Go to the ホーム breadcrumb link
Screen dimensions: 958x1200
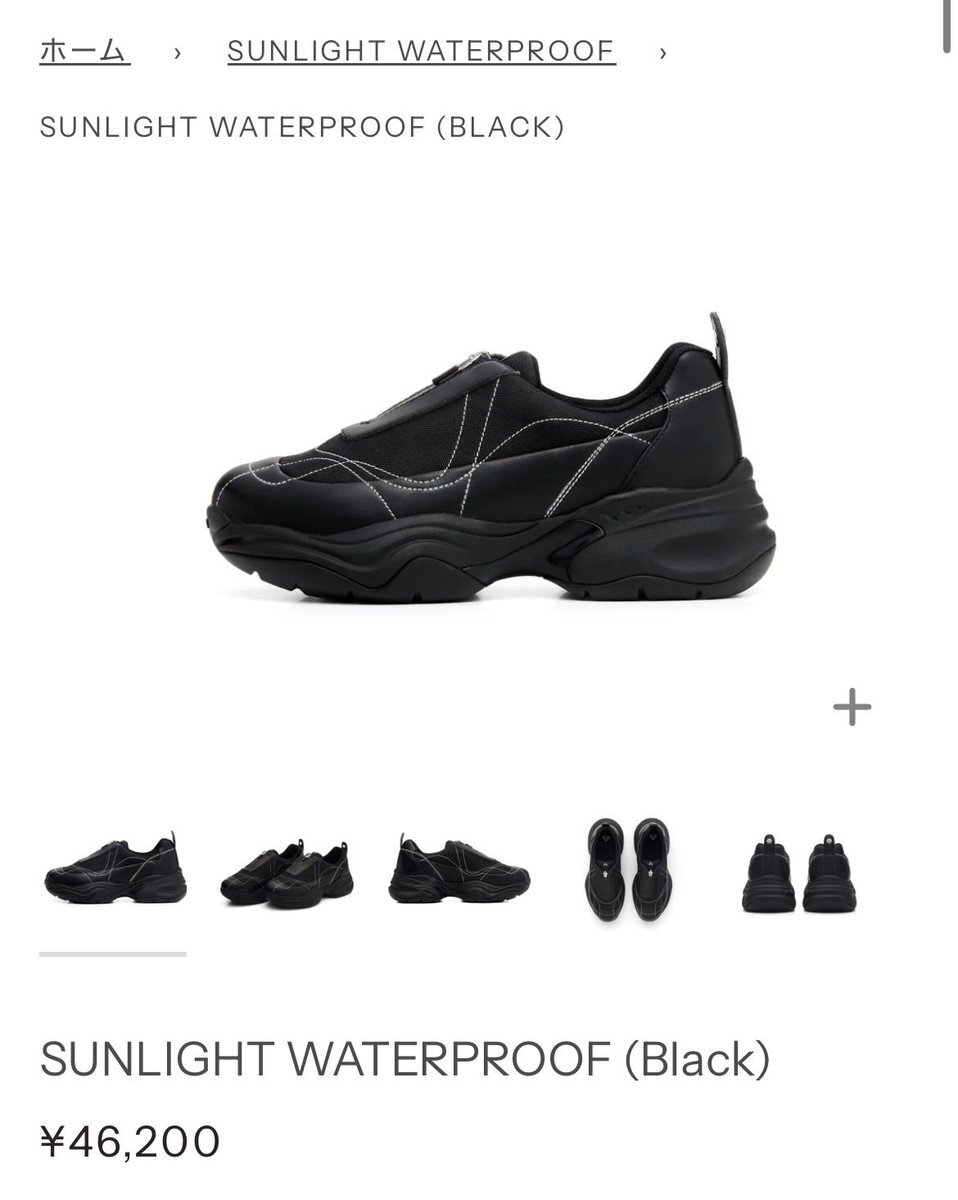tap(84, 50)
